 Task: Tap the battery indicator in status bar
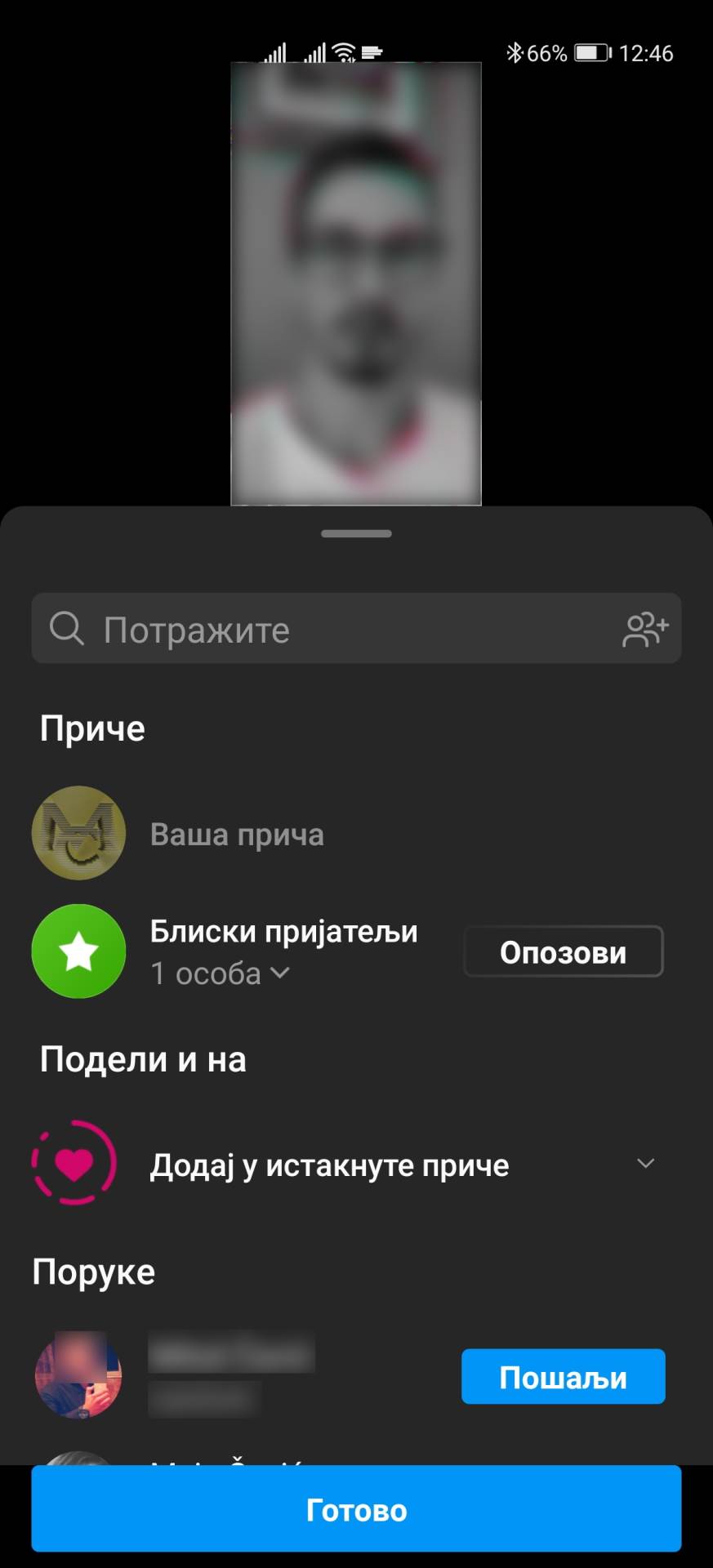click(x=590, y=52)
